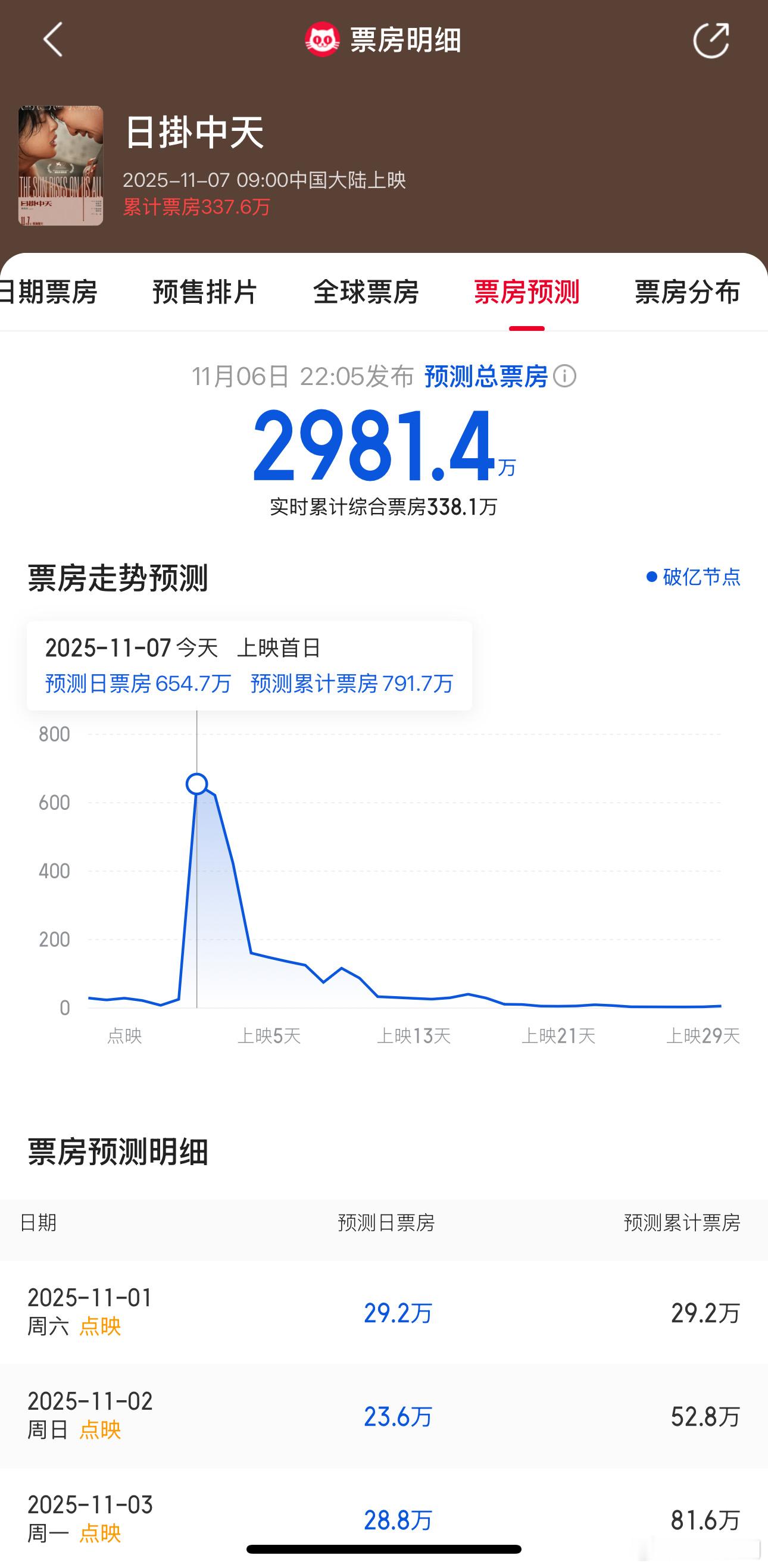
Task: Tap the 预测总票房 blue link
Action: (x=486, y=377)
